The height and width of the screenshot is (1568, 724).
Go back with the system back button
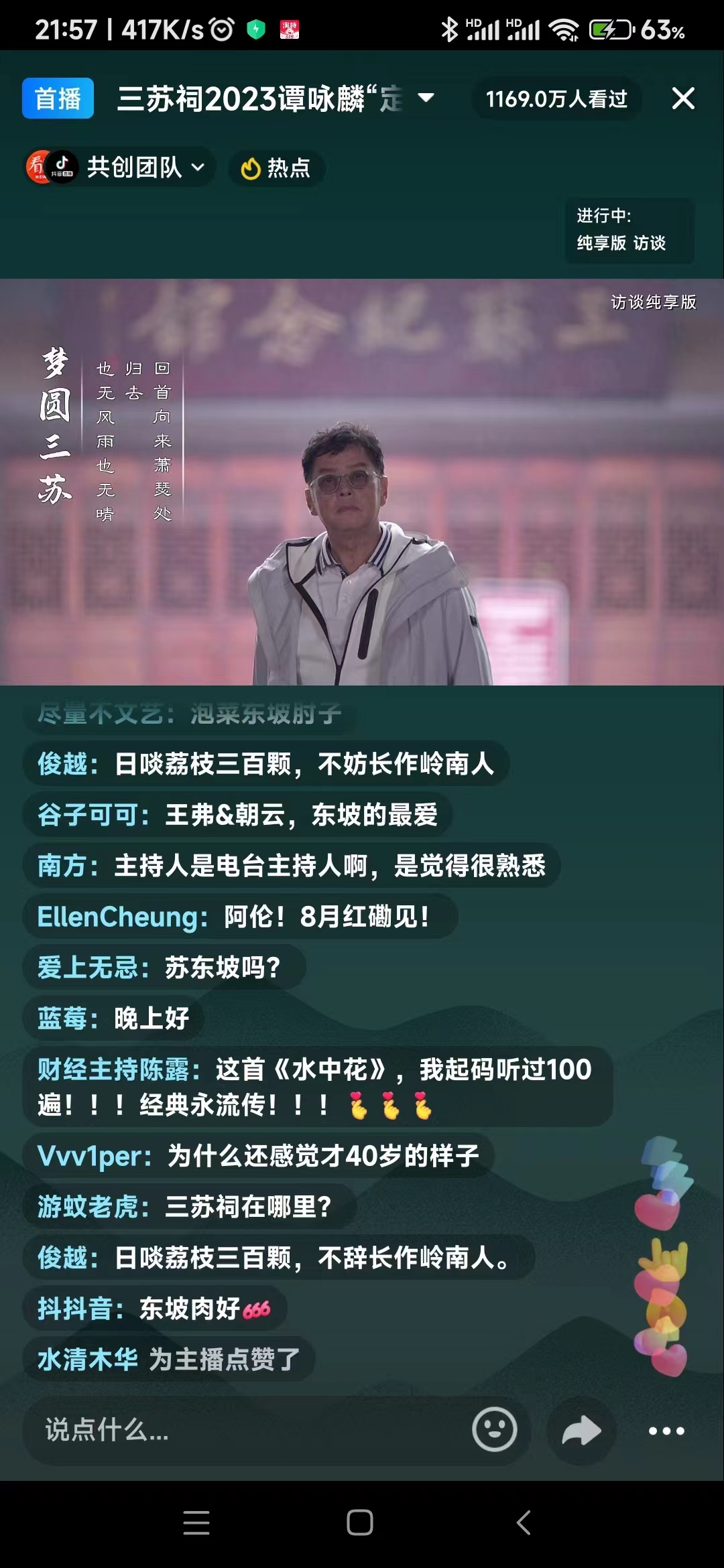click(524, 1522)
